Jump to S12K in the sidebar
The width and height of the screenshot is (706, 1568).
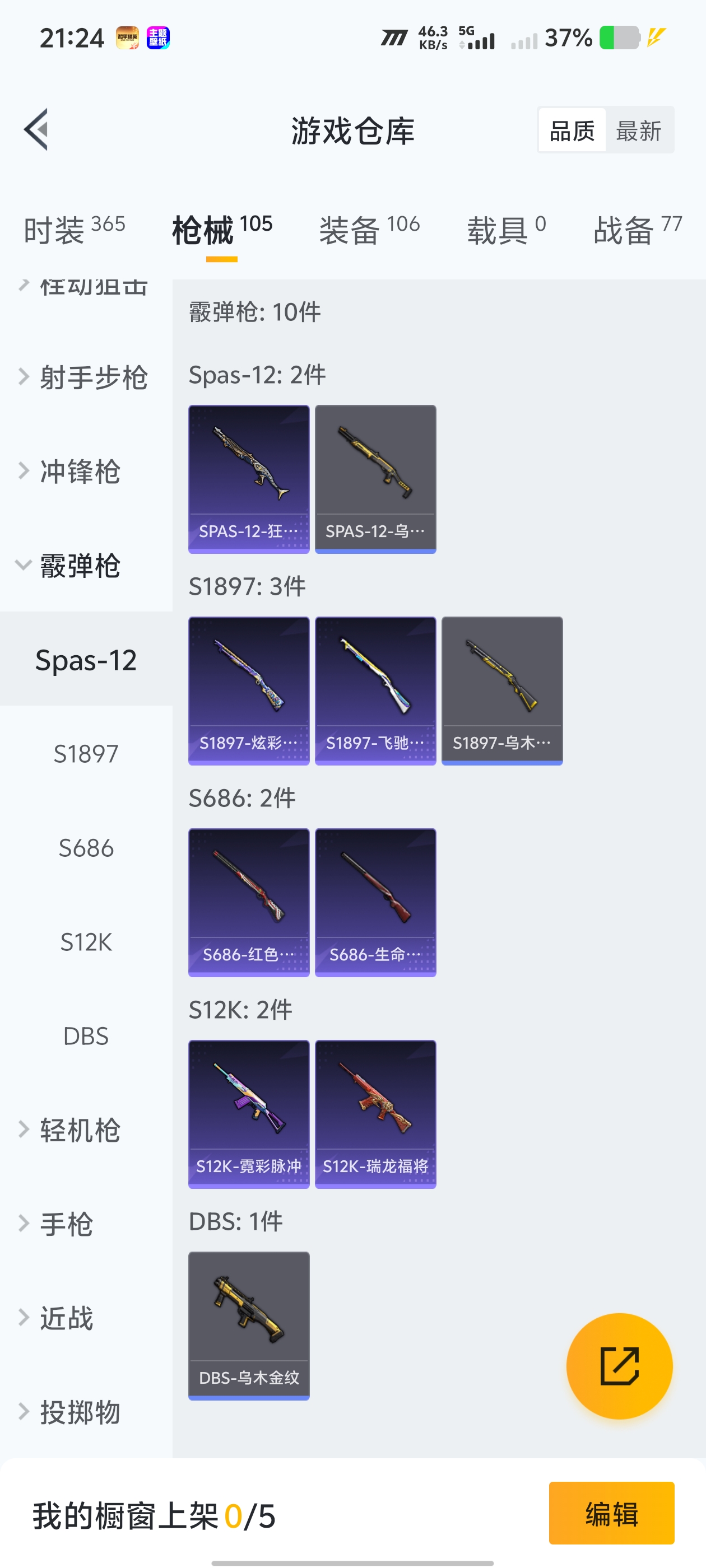tap(86, 942)
